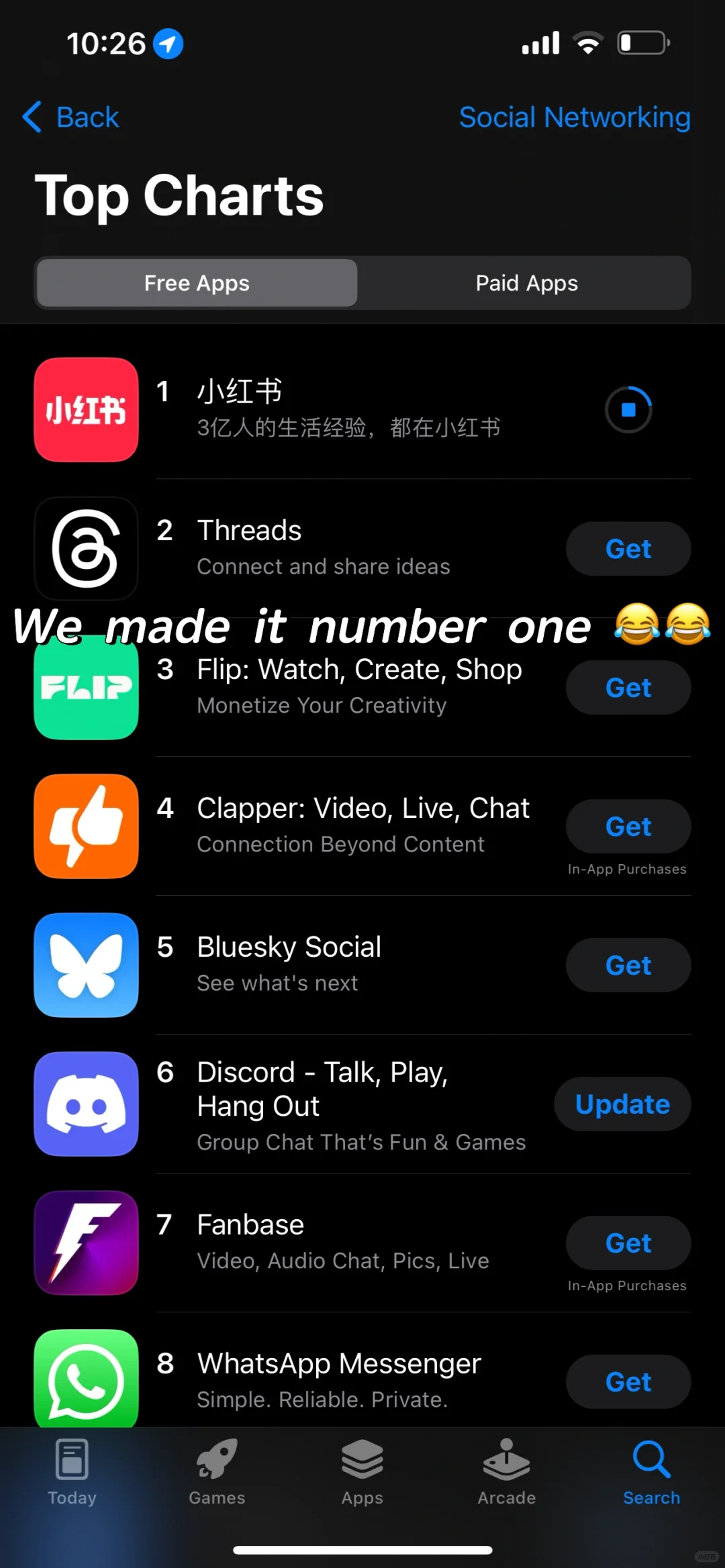
Task: Select the Free Apps segment
Action: [x=197, y=283]
